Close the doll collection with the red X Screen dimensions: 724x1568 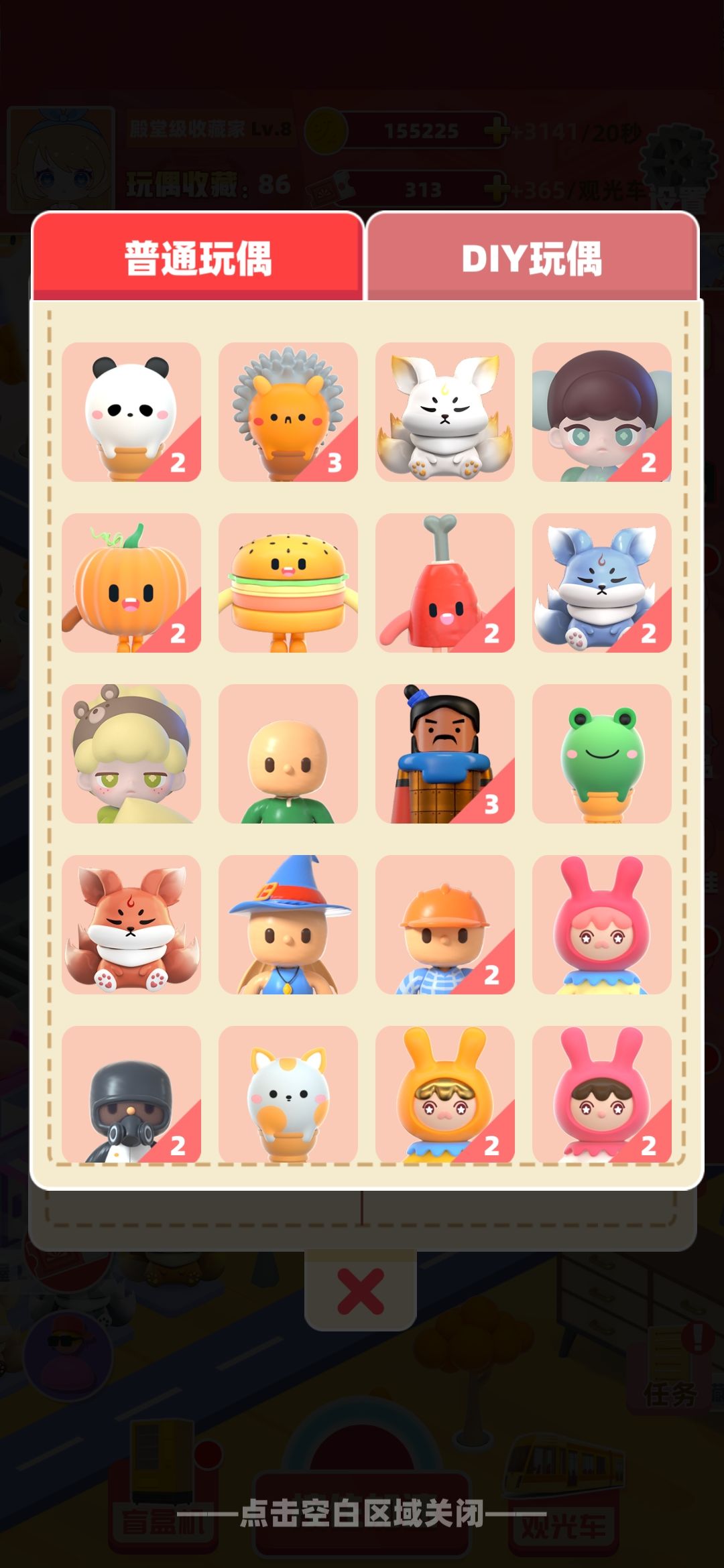pyautogui.click(x=361, y=1291)
